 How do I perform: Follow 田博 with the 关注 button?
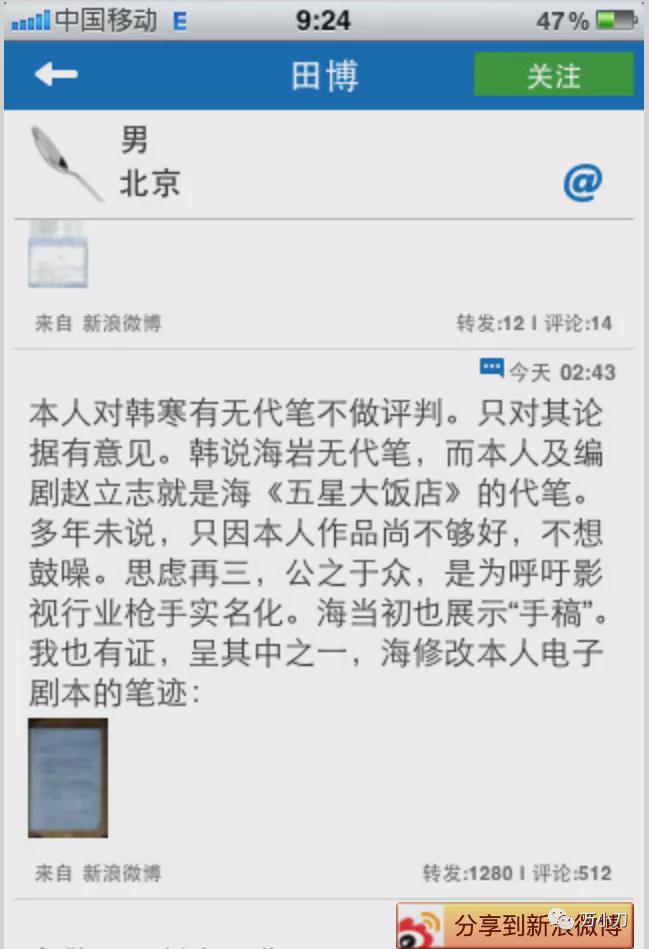553,76
